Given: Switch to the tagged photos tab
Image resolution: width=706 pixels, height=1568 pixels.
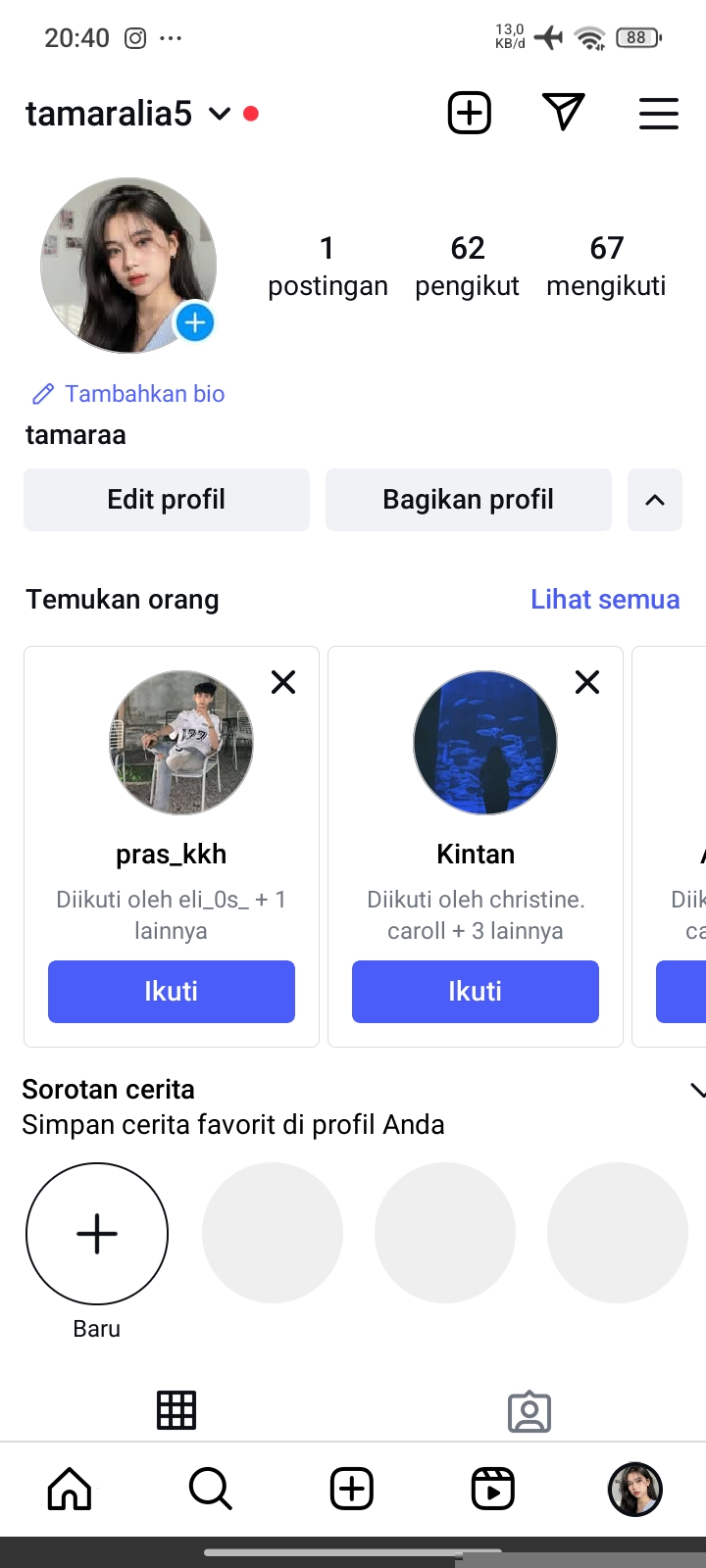Looking at the screenshot, I should click(529, 1411).
